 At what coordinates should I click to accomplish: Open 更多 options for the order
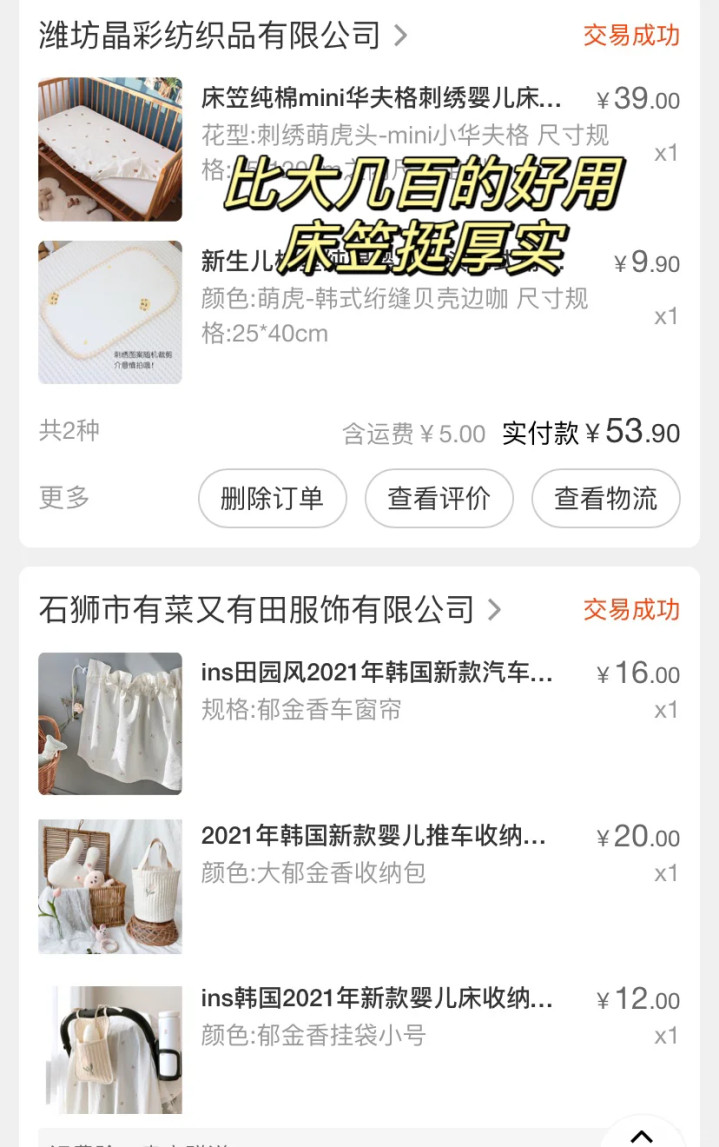[x=64, y=497]
